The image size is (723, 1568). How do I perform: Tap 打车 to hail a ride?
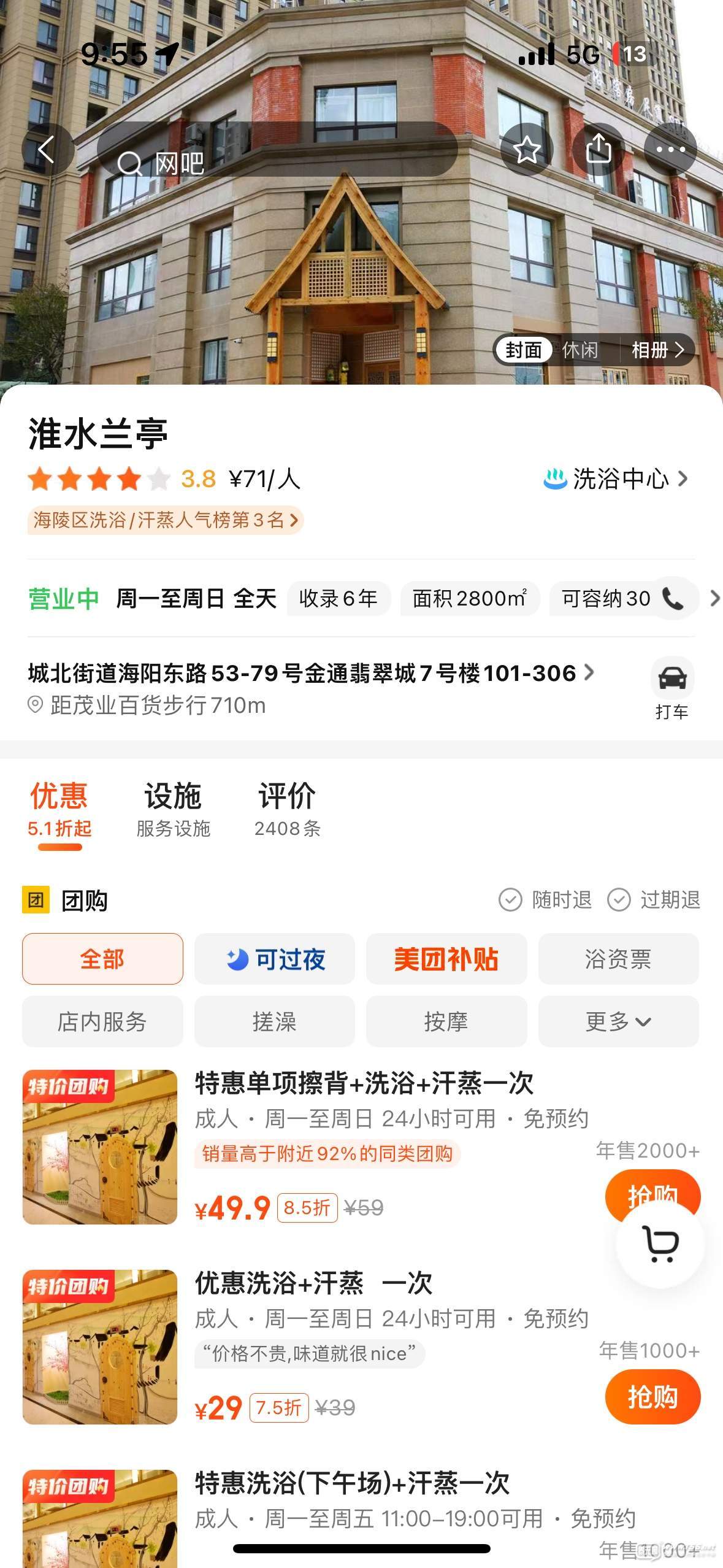point(671,688)
